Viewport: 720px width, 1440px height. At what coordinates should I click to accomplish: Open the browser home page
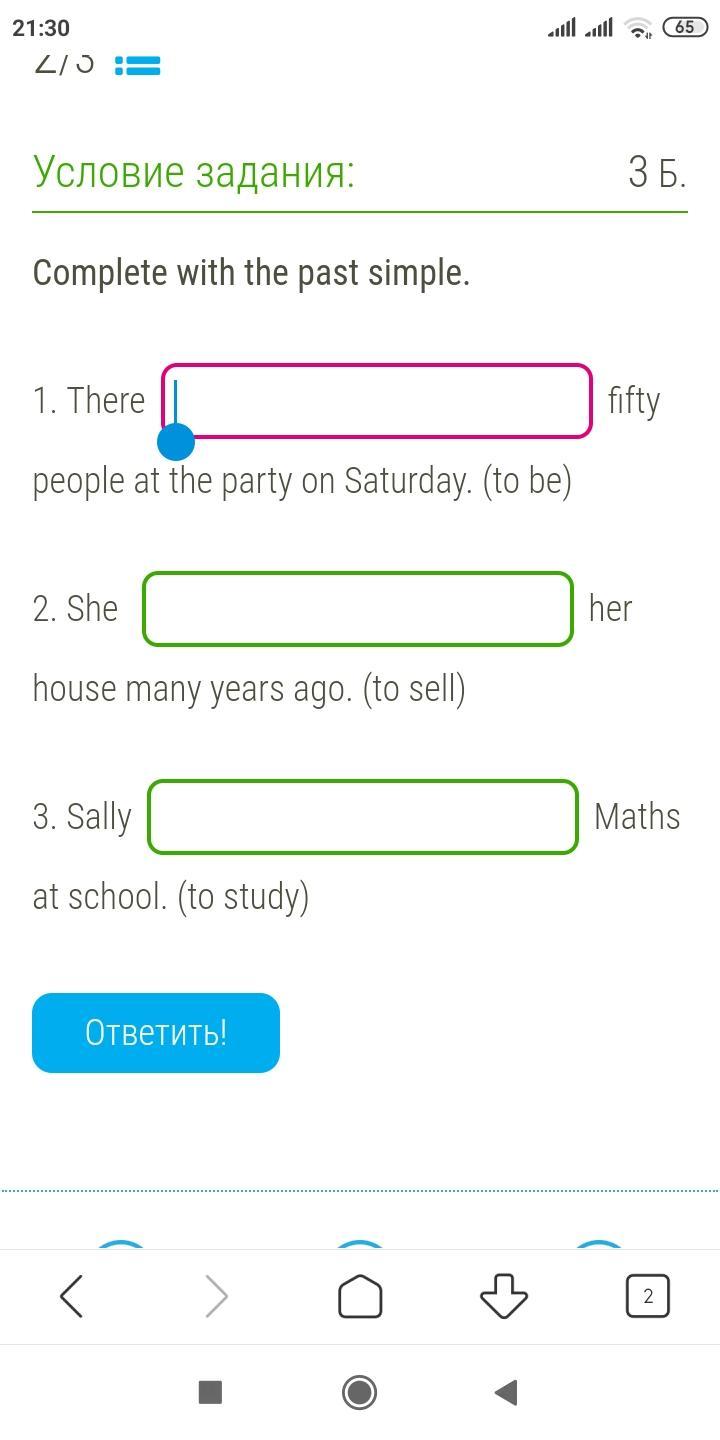(360, 1297)
